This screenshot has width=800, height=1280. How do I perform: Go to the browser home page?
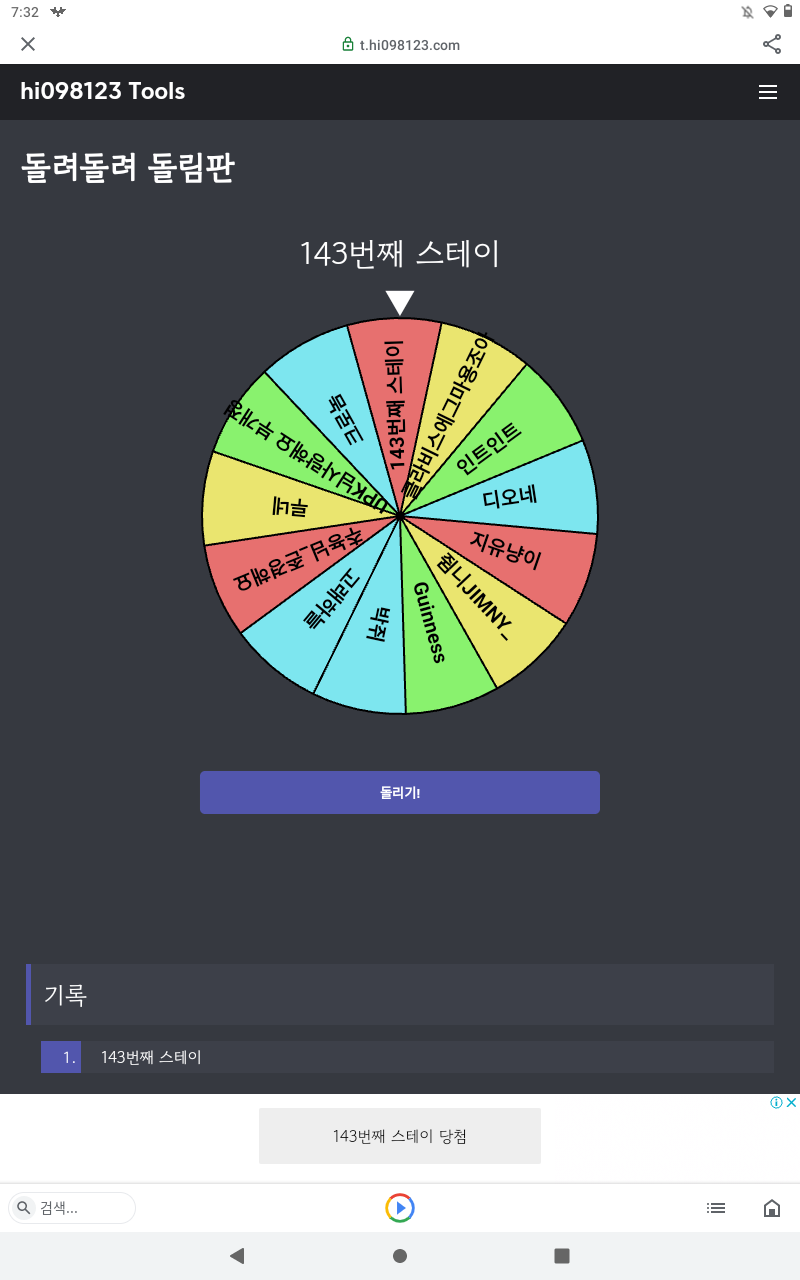pos(772,1208)
